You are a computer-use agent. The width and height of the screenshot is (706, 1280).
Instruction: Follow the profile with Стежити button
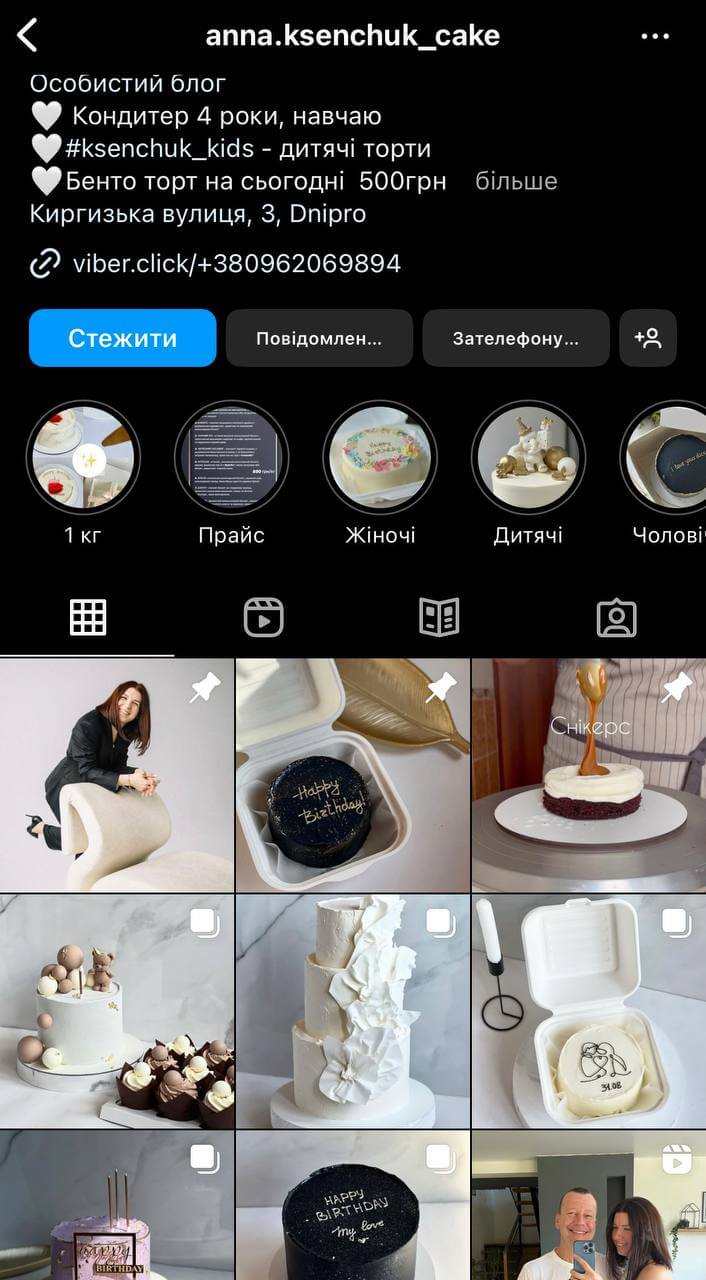[122, 338]
